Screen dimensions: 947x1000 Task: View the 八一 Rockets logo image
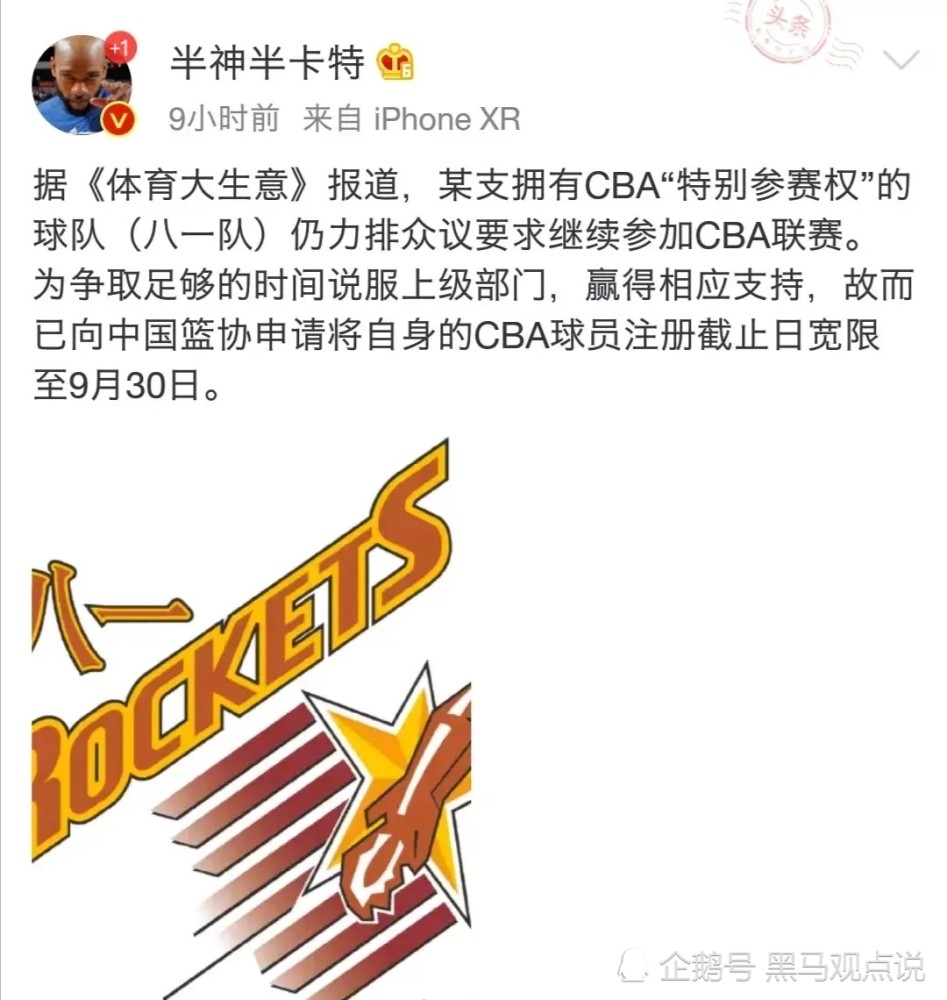[x=250, y=720]
